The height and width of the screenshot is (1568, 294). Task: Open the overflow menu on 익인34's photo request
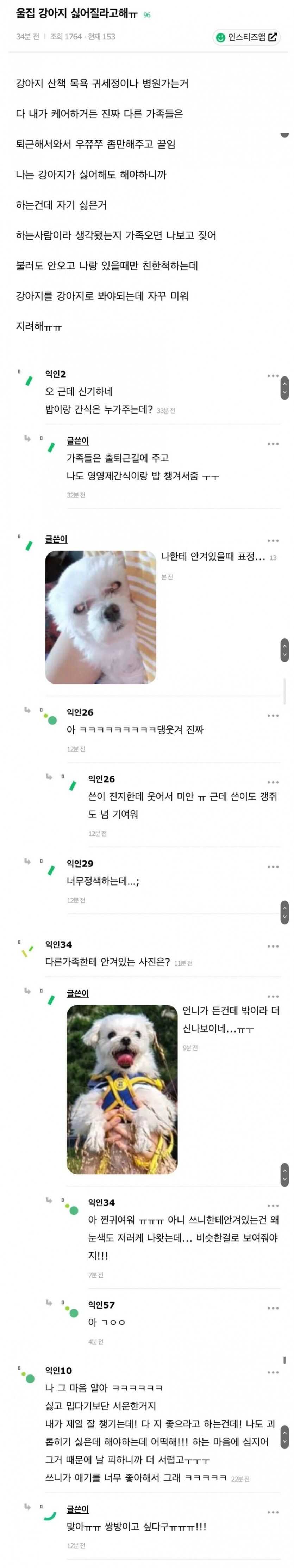(x=273, y=946)
